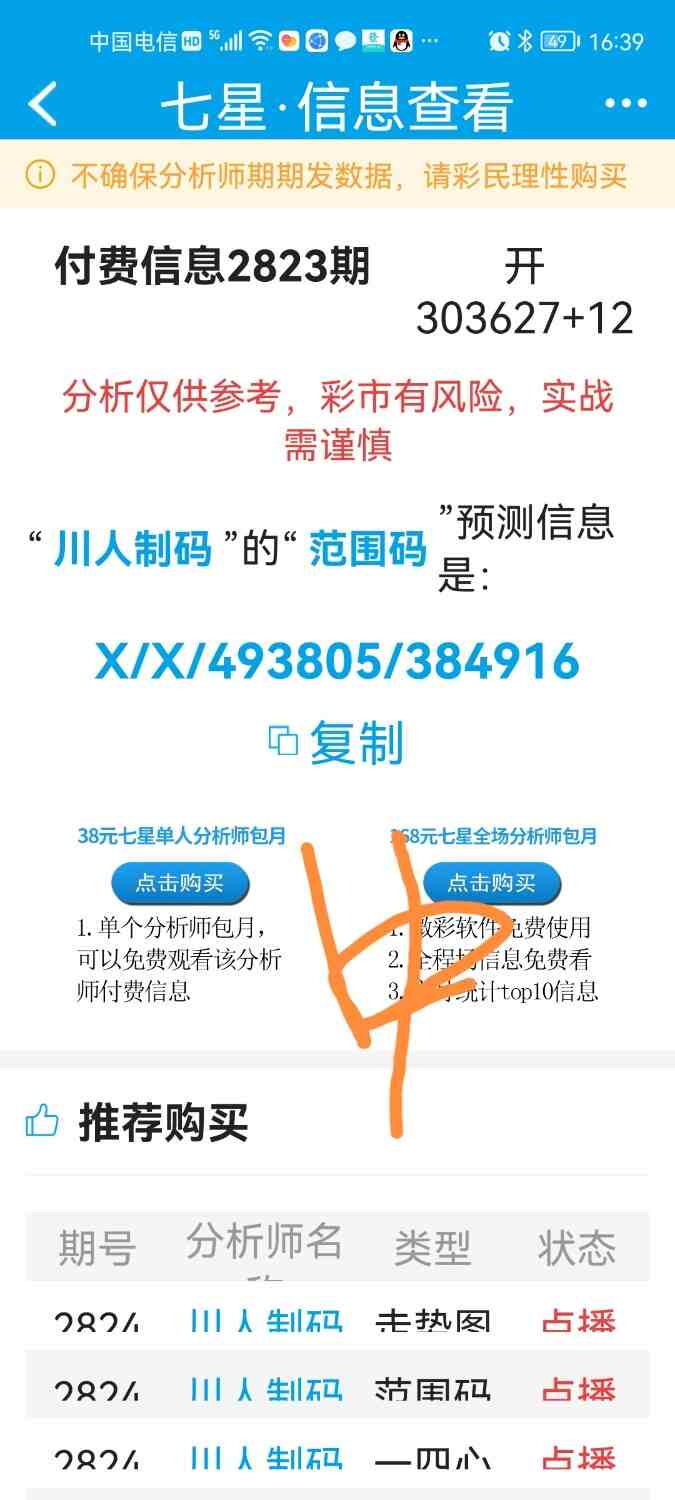The height and width of the screenshot is (1500, 675).
Task: Copy the prediction with 复制
Action: coord(337,743)
